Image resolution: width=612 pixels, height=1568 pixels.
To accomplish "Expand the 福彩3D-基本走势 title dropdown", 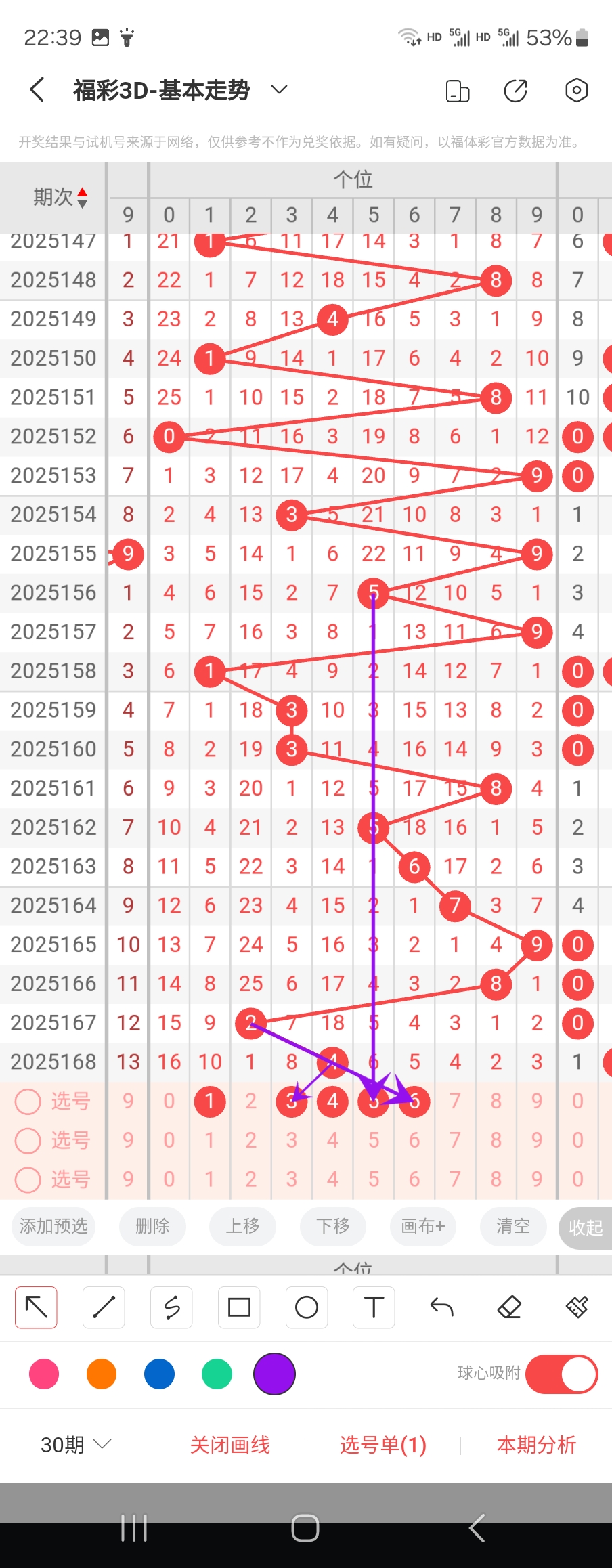I will pos(279,90).
